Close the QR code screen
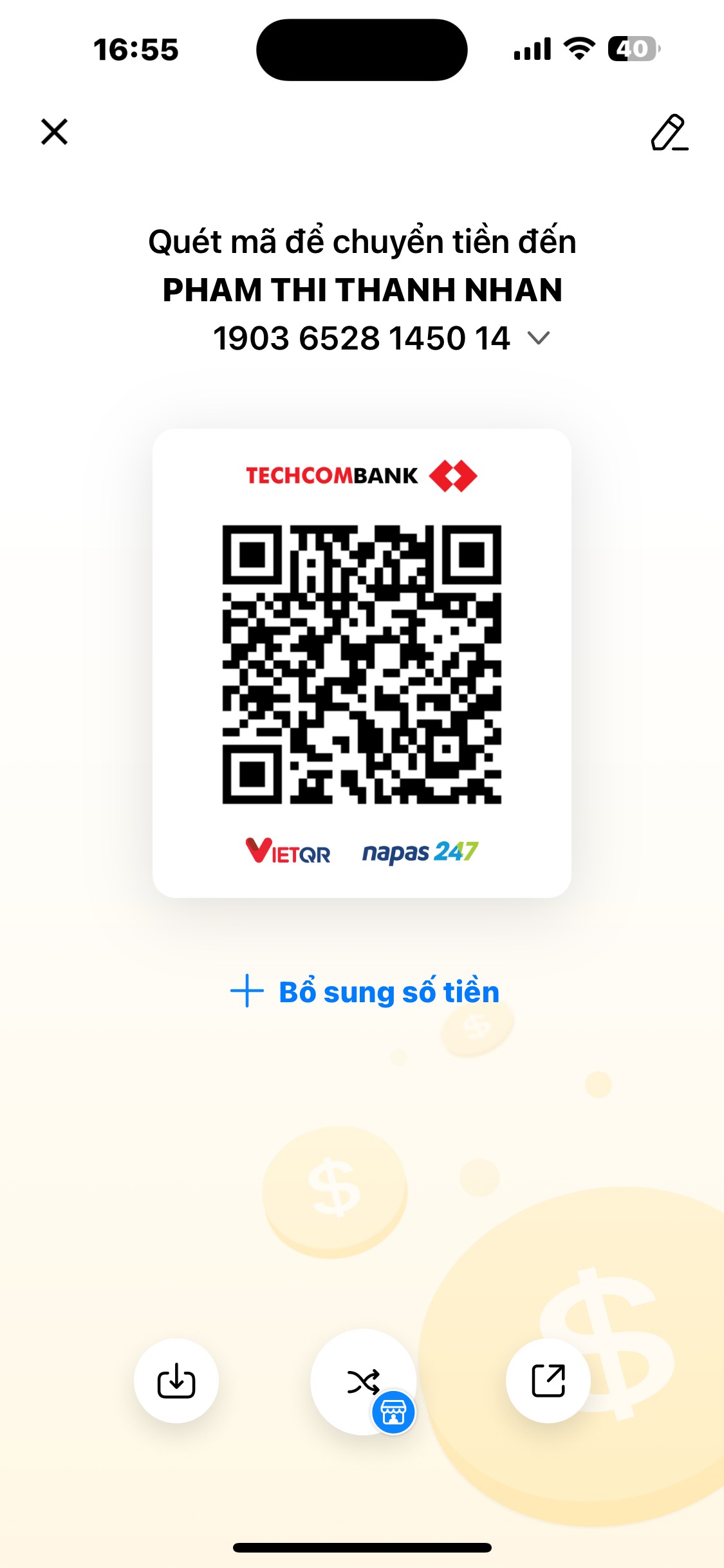 pos(54,132)
